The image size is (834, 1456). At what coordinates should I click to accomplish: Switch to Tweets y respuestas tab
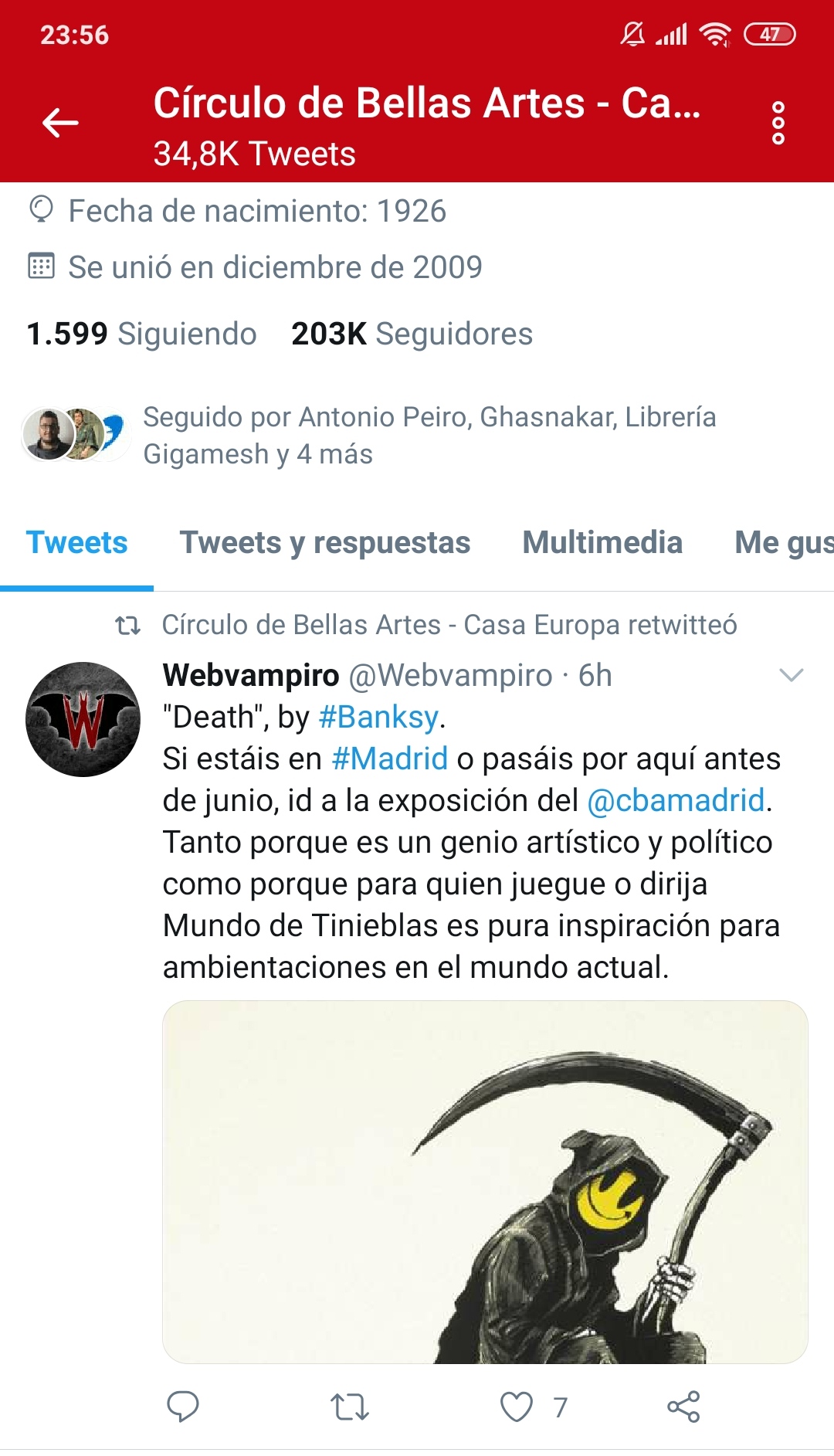pos(324,543)
